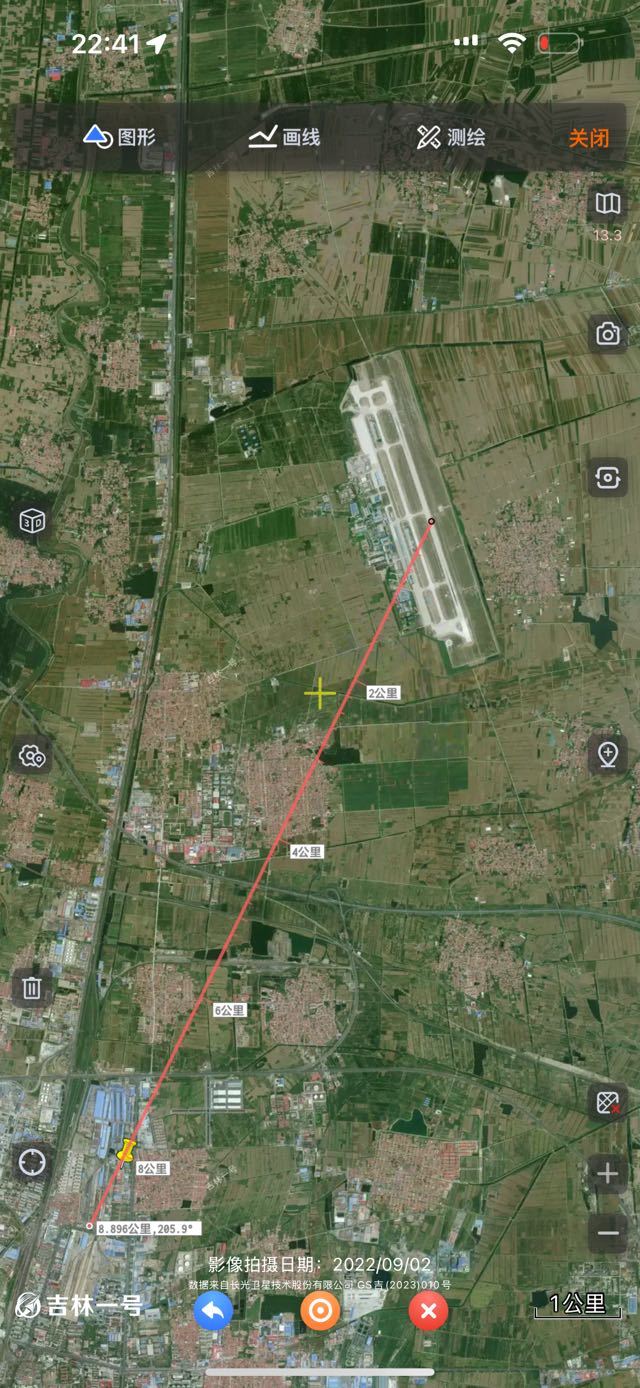Select the 图形 shape tool
Image resolution: width=640 pixels, height=1388 pixels.
coord(119,137)
